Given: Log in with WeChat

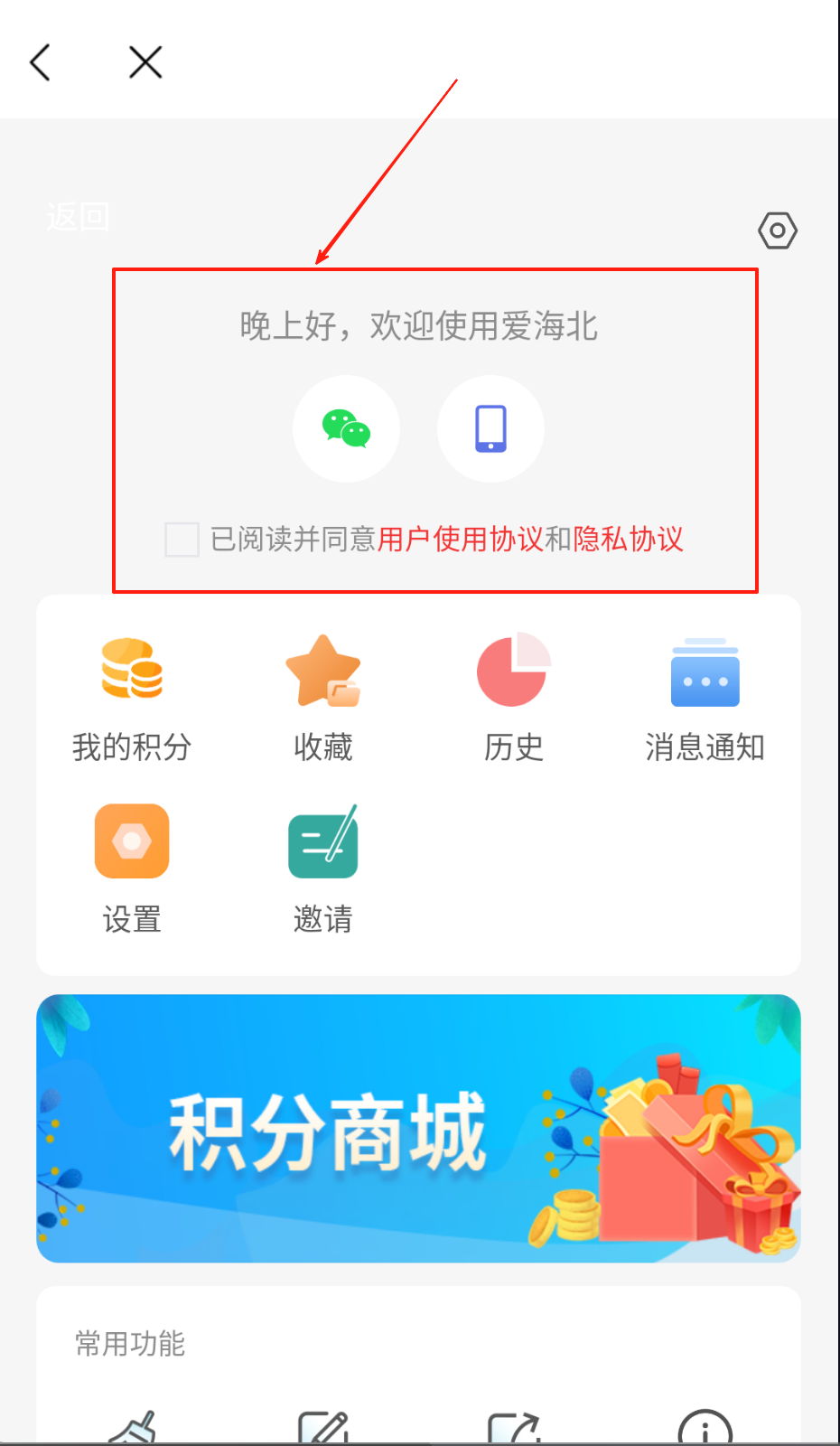Looking at the screenshot, I should (346, 428).
